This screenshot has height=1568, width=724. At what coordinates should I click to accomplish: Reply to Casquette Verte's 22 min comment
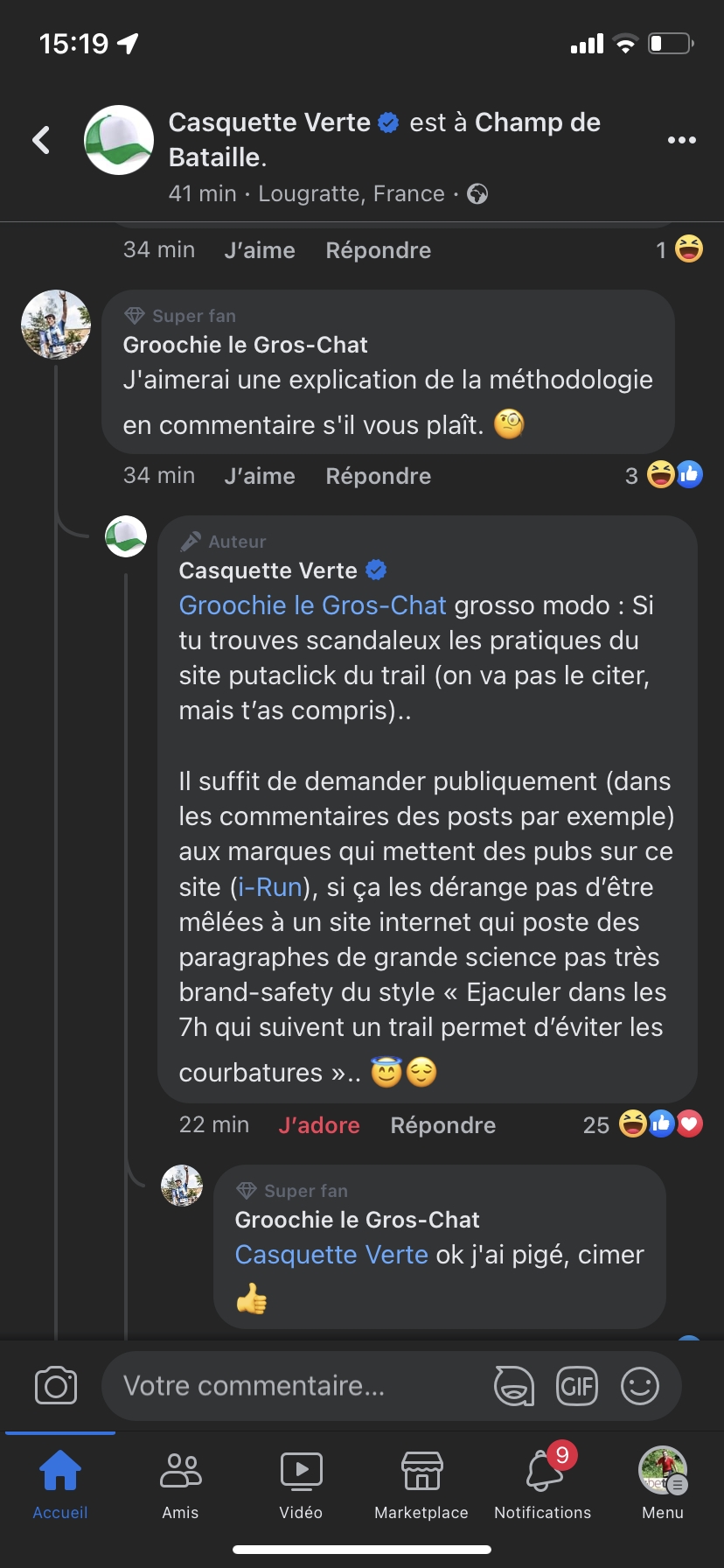pyautogui.click(x=443, y=1125)
